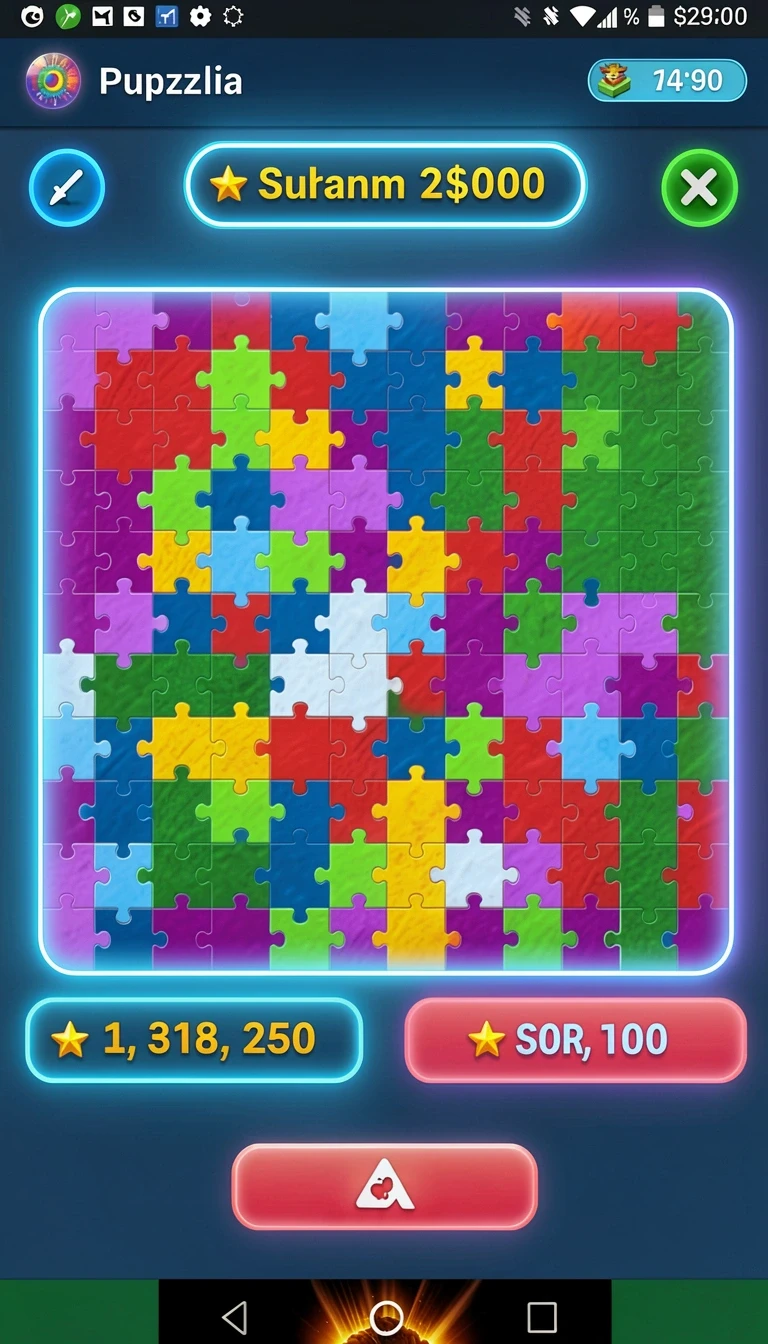768x1344 pixels.
Task: Tap the blue pencil edit icon
Action: 67,187
